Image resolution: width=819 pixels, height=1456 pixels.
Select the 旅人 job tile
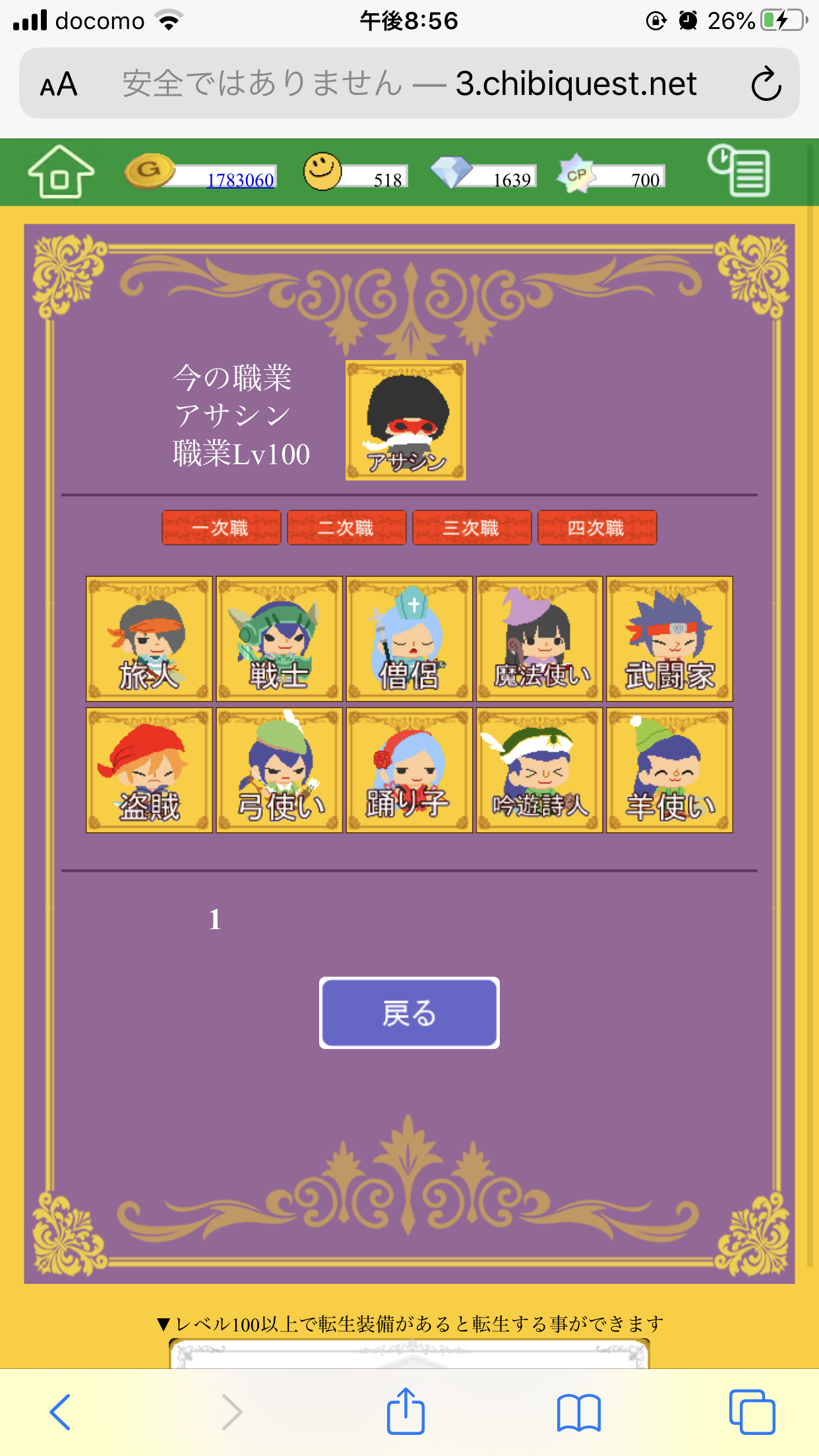click(x=149, y=639)
